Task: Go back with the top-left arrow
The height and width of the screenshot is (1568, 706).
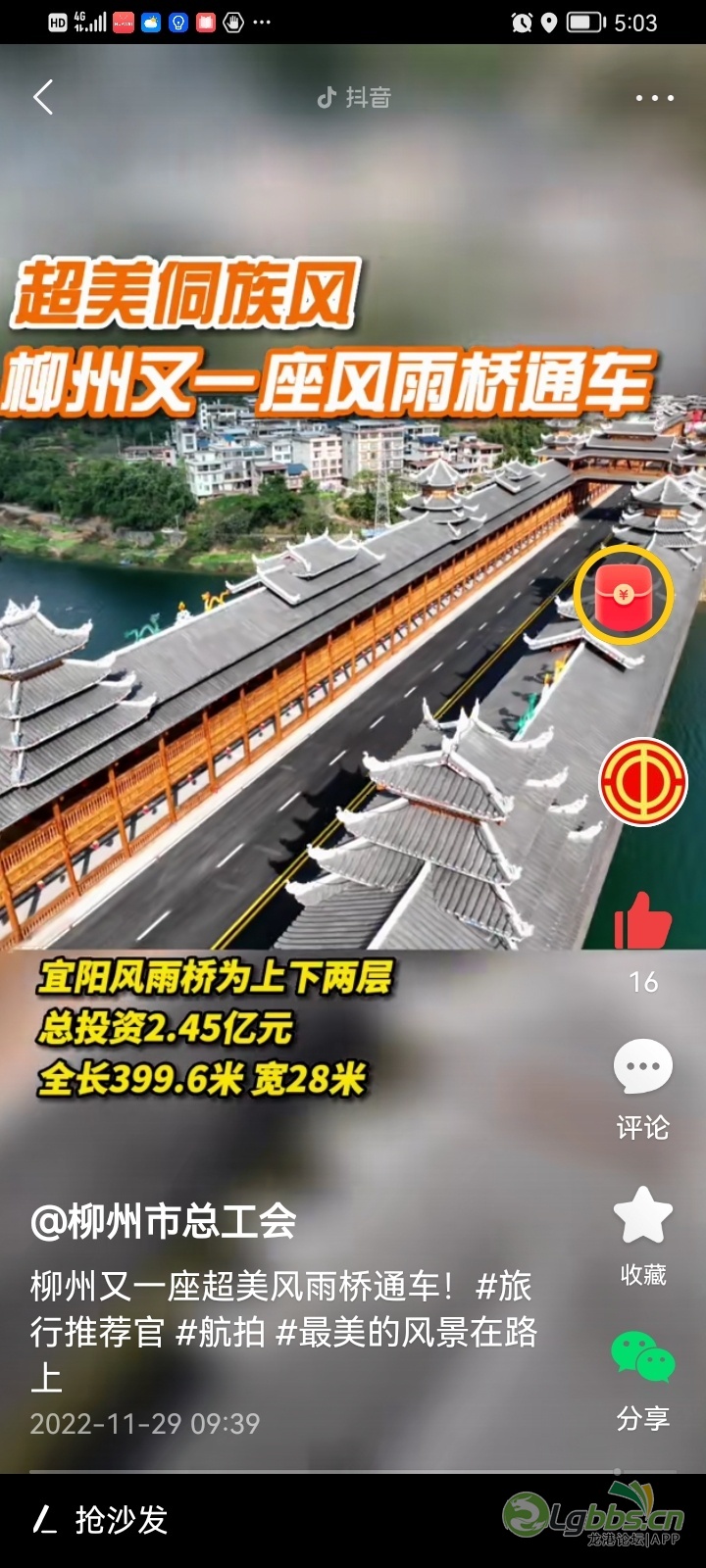Action: point(43,97)
